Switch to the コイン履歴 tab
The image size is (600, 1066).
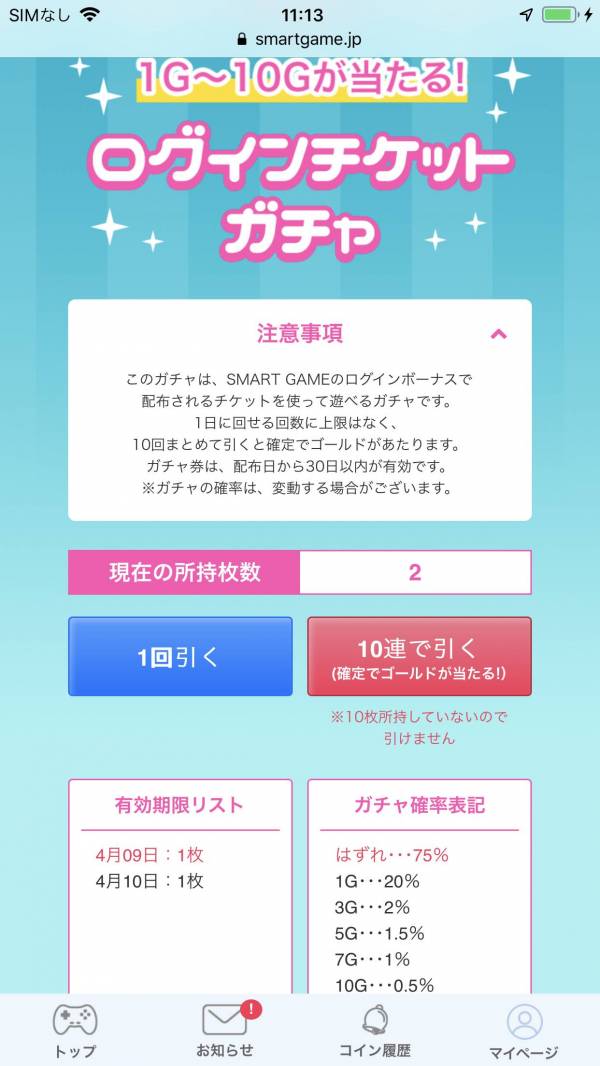tap(375, 1030)
